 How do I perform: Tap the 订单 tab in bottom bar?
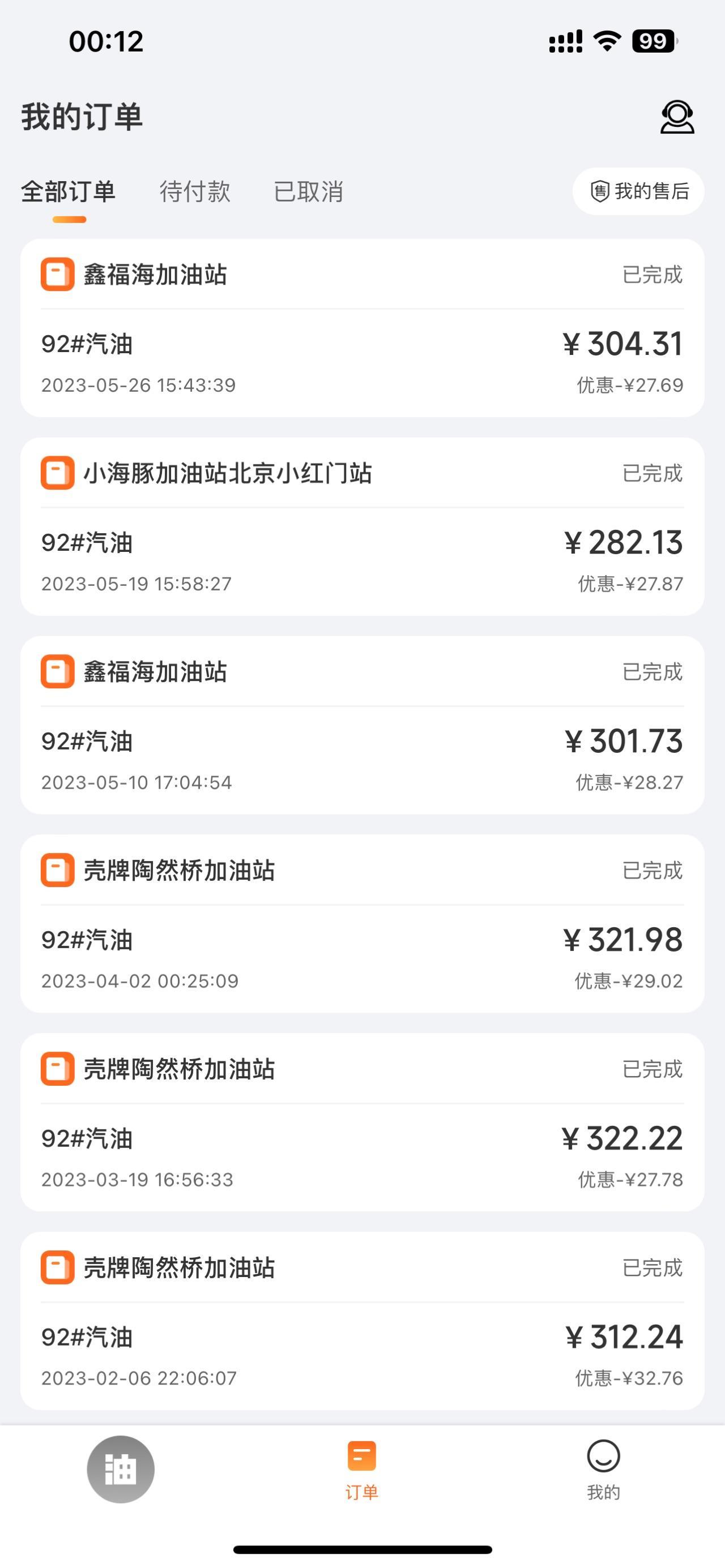pos(362,1470)
